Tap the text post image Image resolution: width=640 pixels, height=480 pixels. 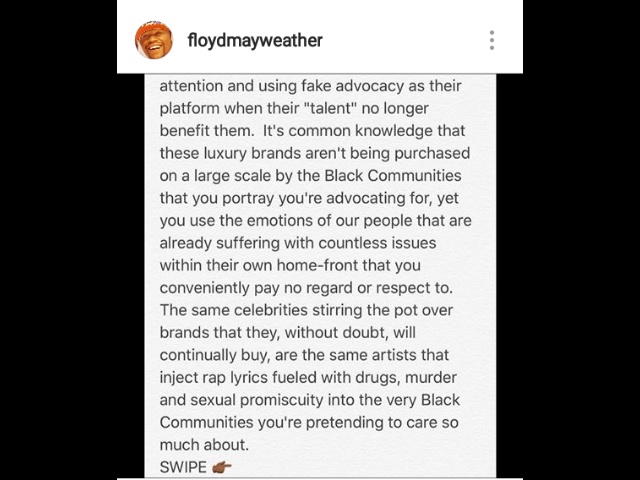[x=319, y=275]
